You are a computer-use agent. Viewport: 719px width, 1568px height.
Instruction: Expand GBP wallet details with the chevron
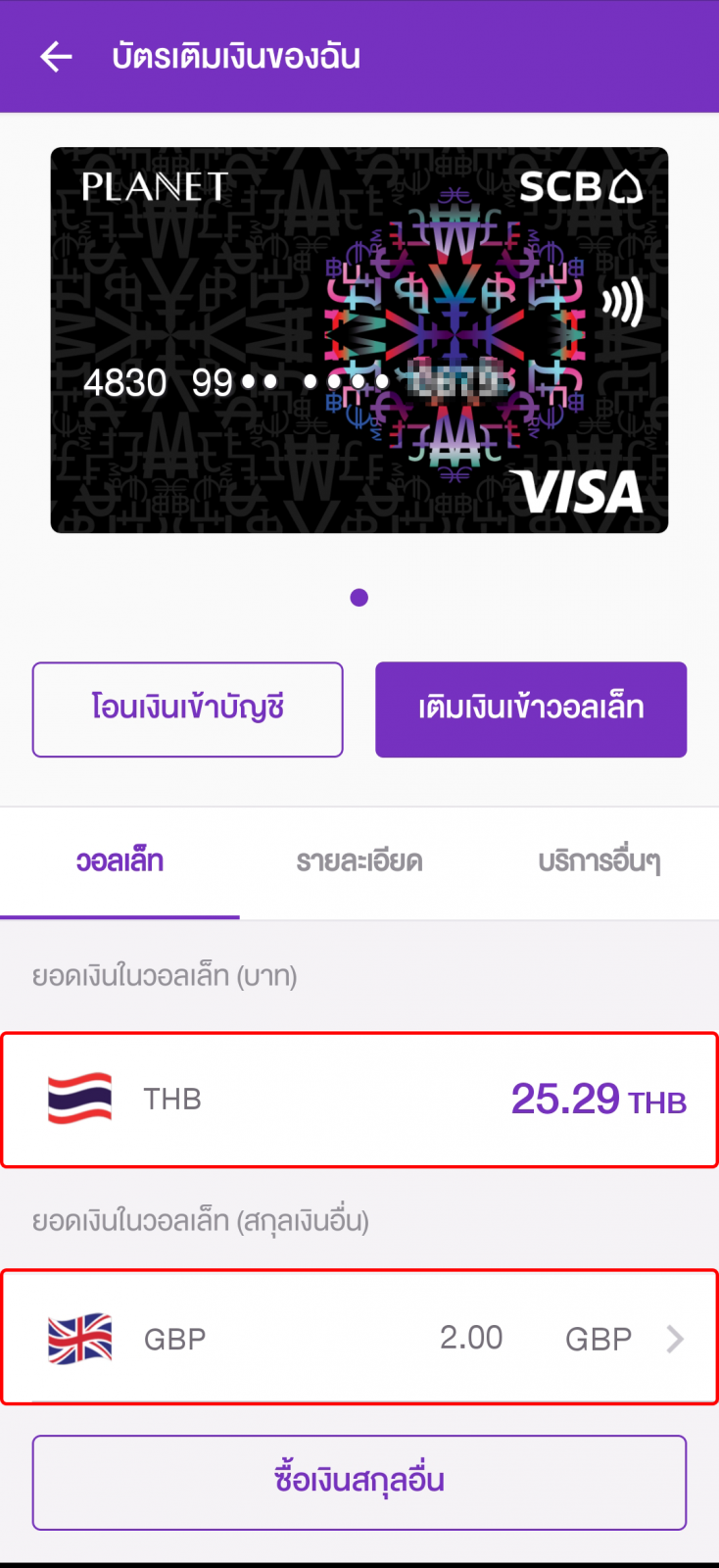[673, 1338]
